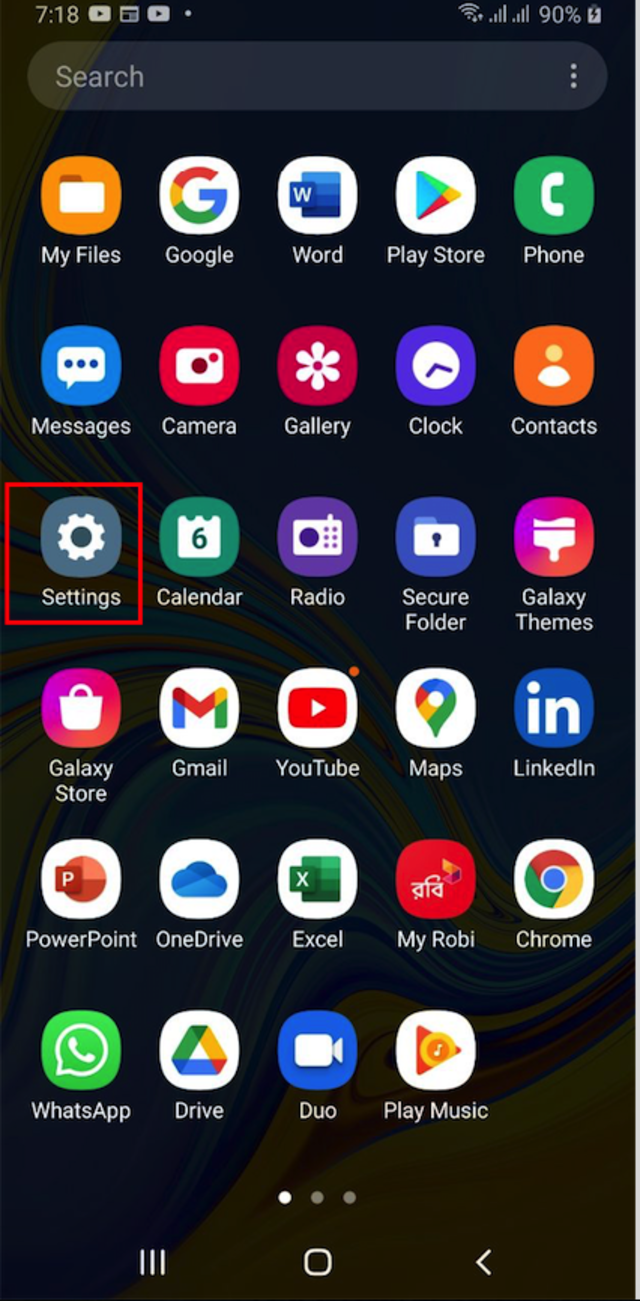
Task: Launch Gmail
Action: click(x=199, y=709)
